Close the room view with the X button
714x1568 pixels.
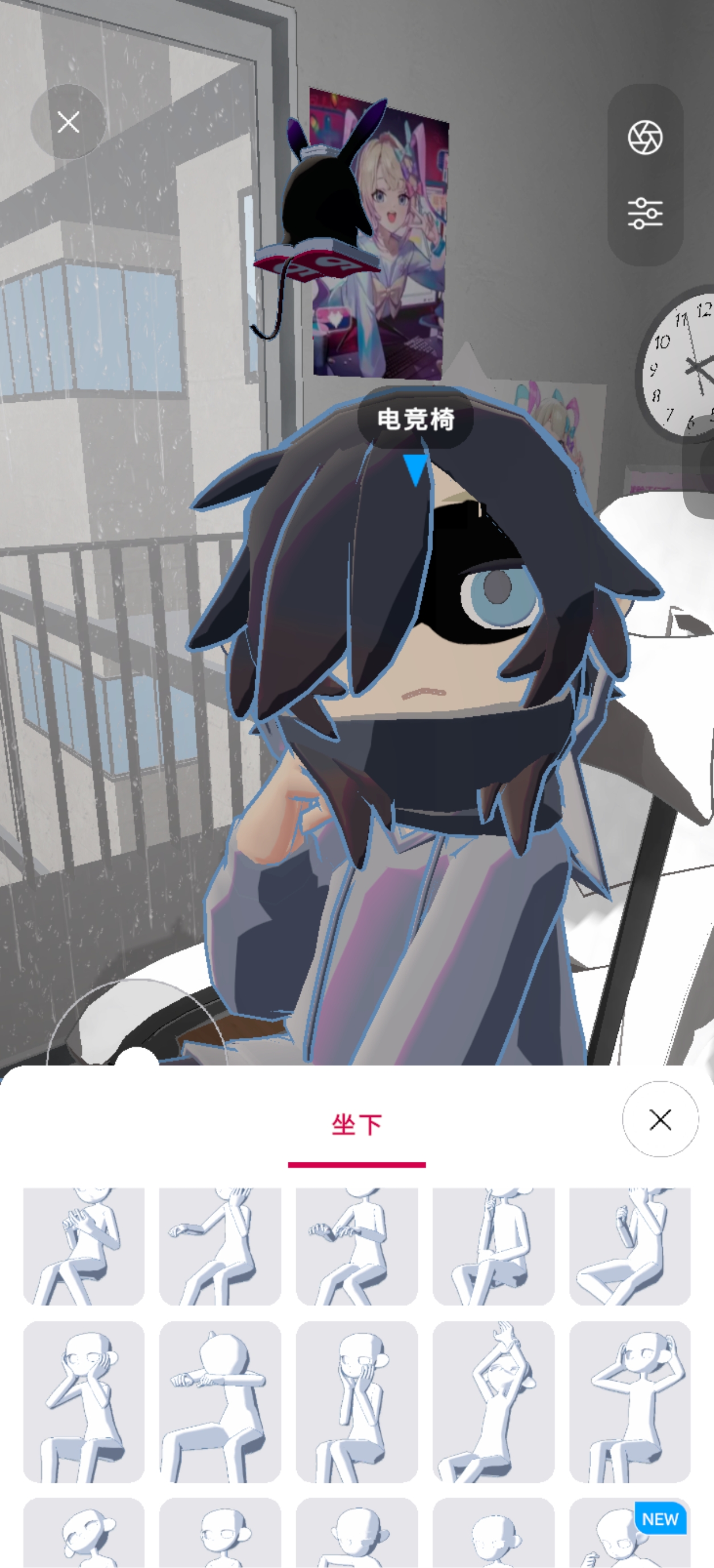68,122
